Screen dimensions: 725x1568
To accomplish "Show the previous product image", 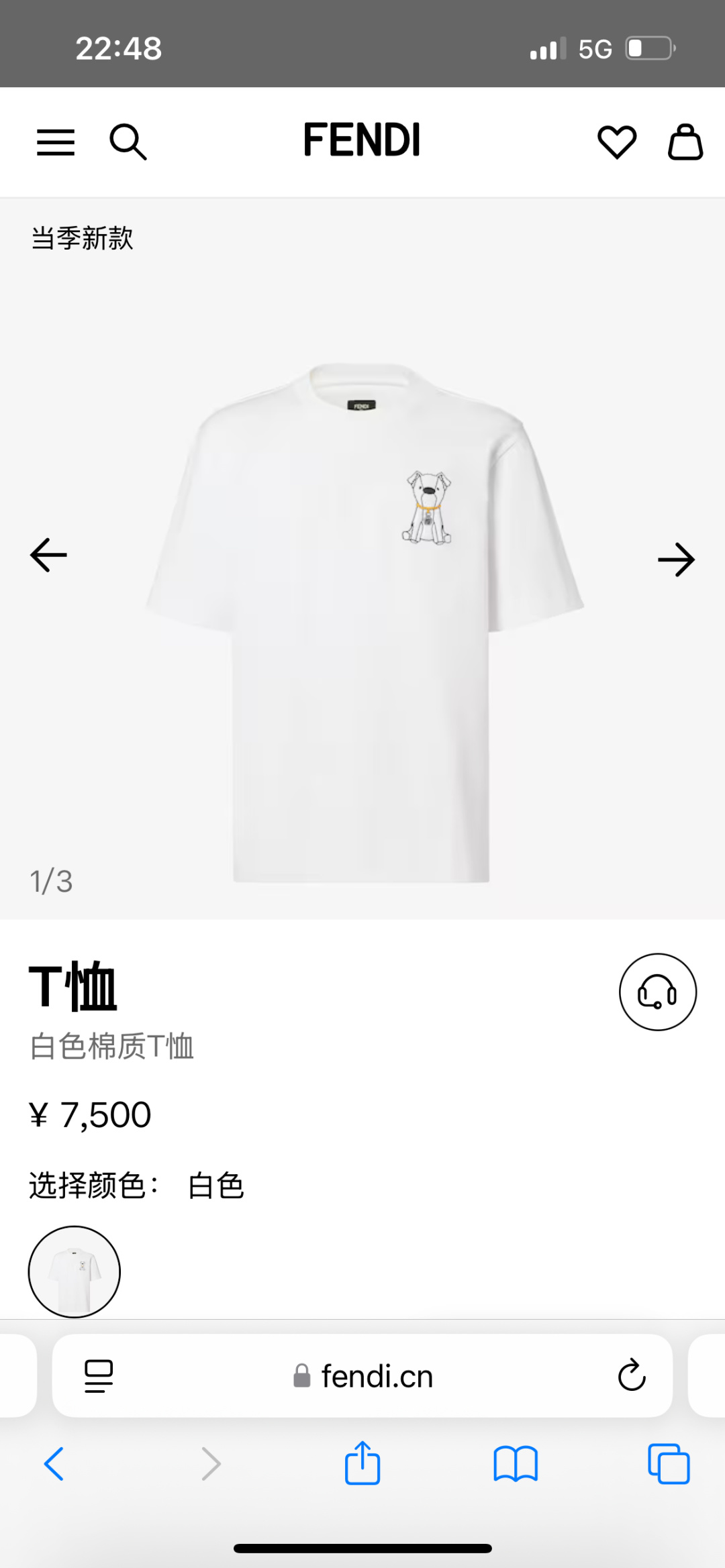I will [x=49, y=555].
